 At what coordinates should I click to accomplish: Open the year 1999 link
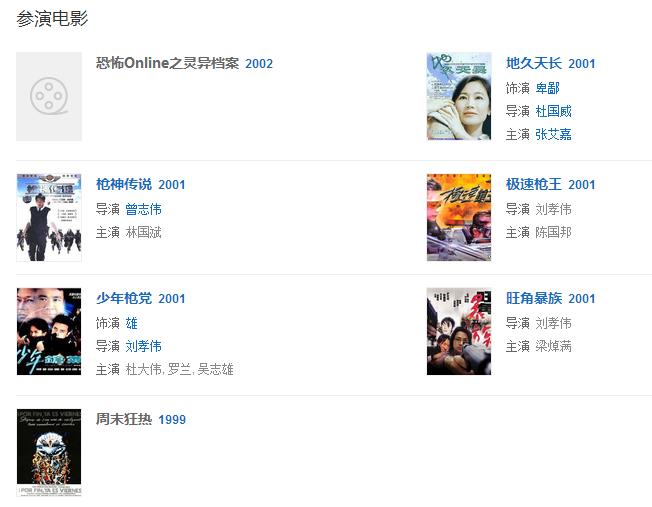[172, 419]
